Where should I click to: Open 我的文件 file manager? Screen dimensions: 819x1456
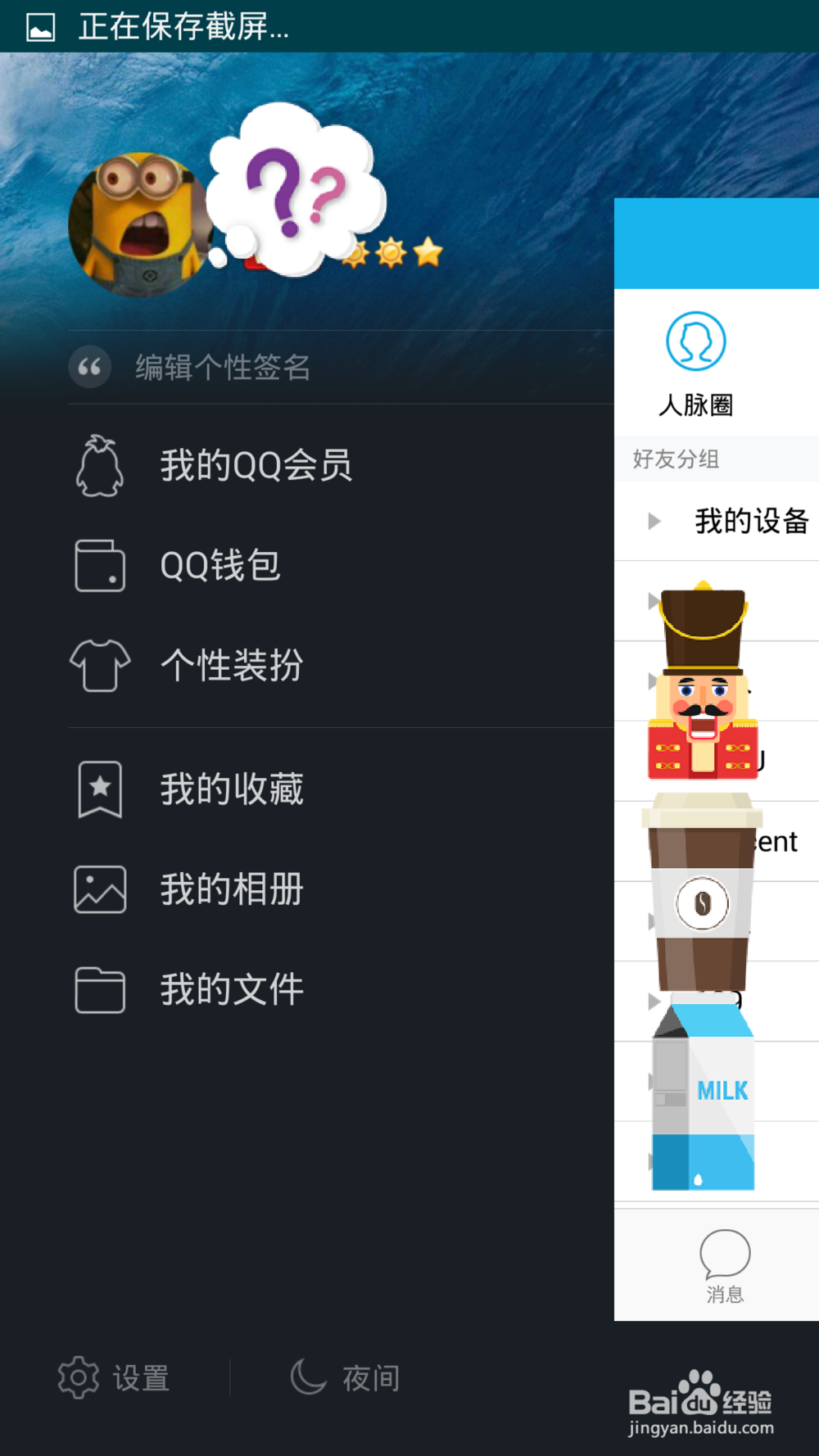tap(231, 988)
